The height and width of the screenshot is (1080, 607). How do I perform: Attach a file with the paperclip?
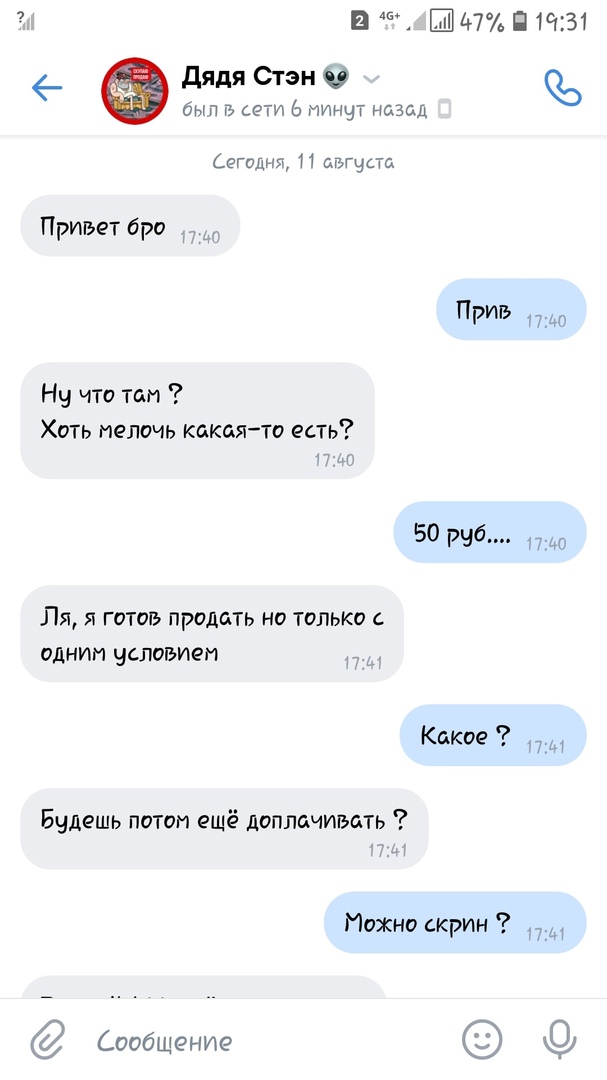click(47, 1040)
